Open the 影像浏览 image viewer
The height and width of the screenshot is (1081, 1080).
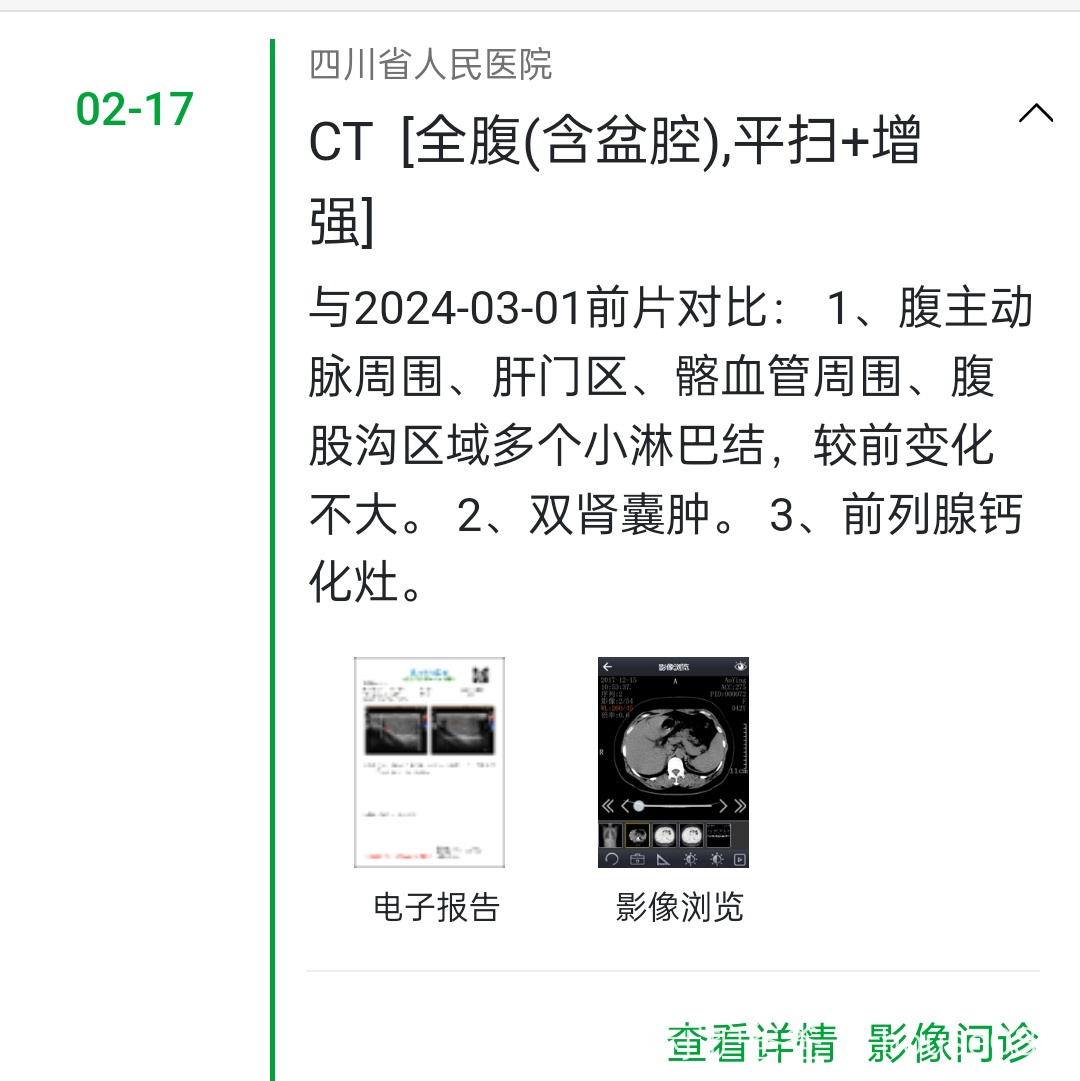673,762
